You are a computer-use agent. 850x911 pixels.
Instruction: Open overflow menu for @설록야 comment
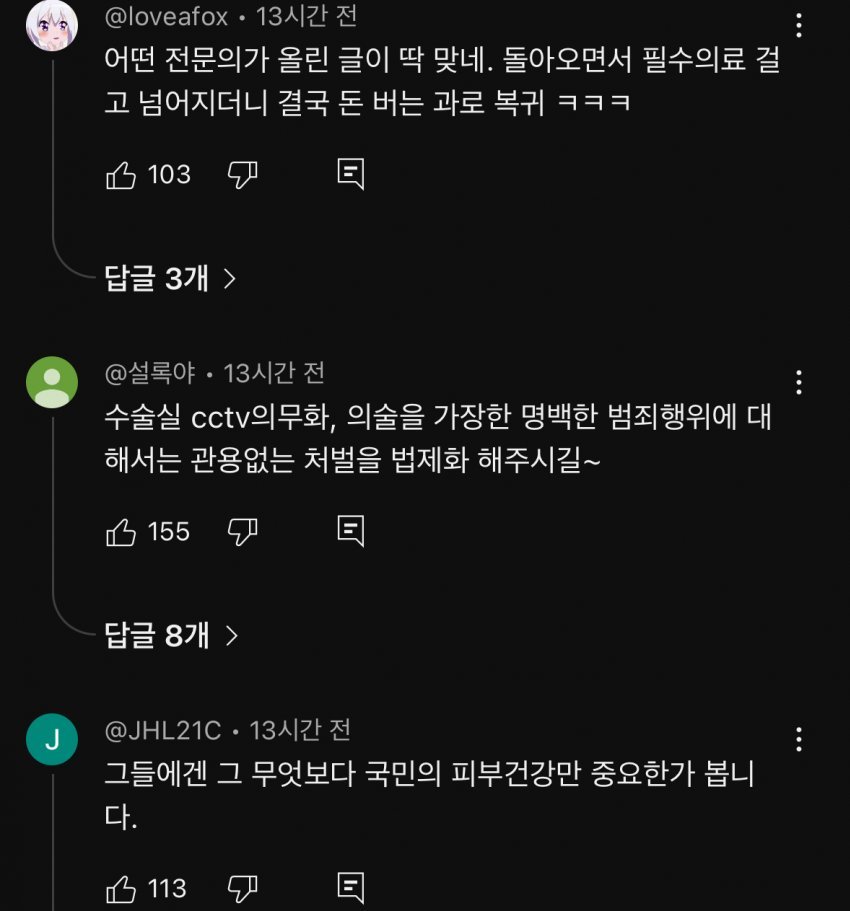(x=798, y=382)
